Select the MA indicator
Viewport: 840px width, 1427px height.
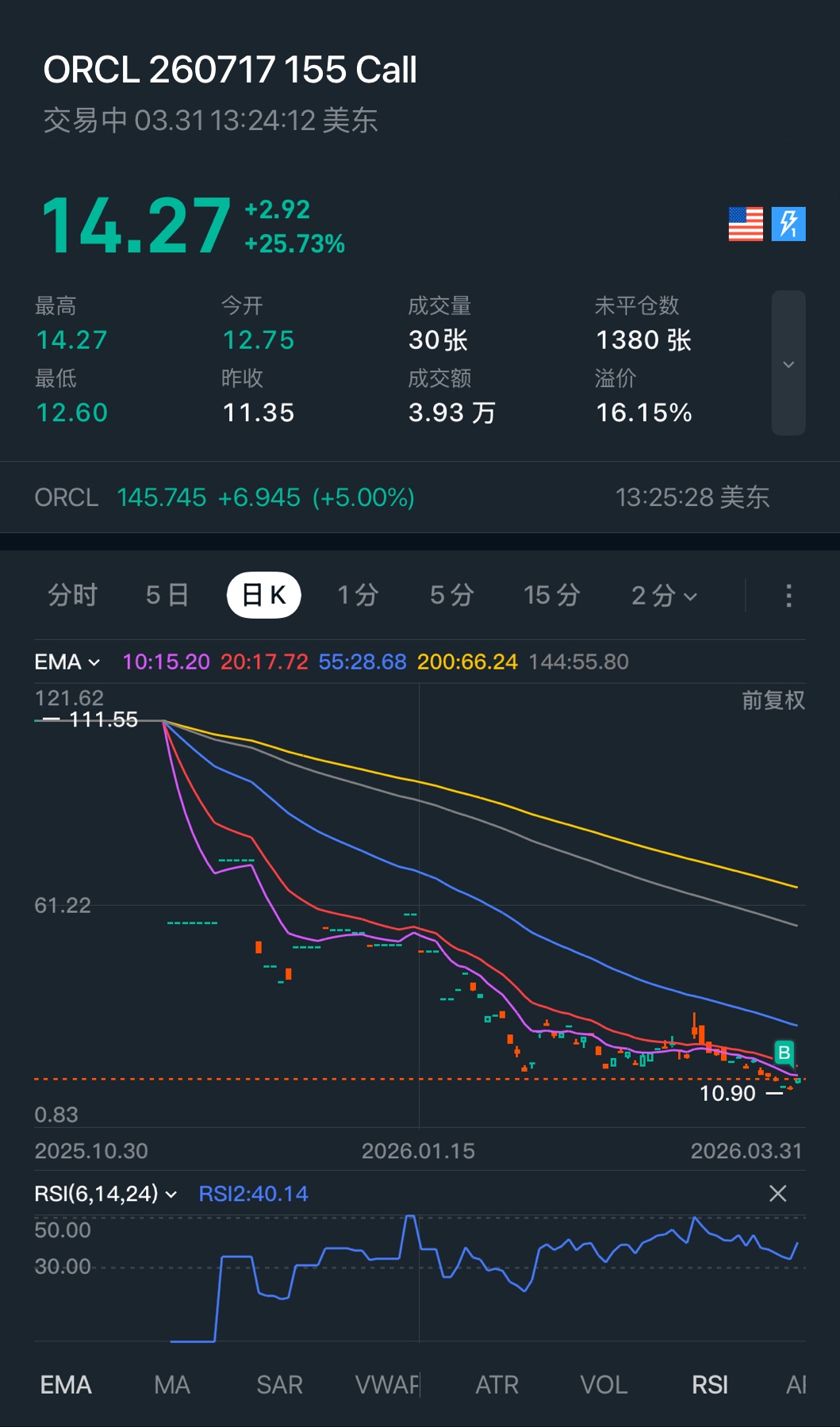(172, 1385)
